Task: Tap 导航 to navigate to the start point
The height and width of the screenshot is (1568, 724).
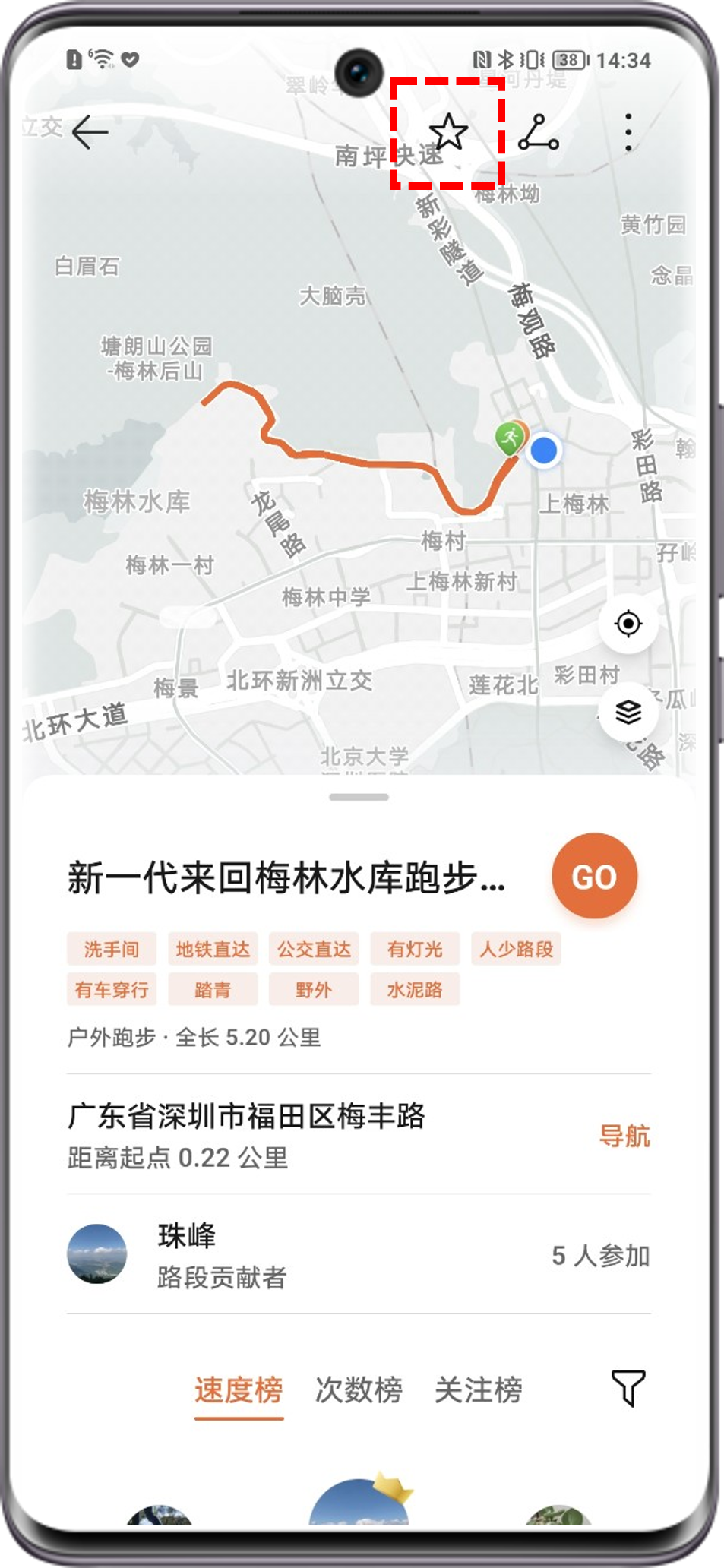Action: click(624, 1136)
